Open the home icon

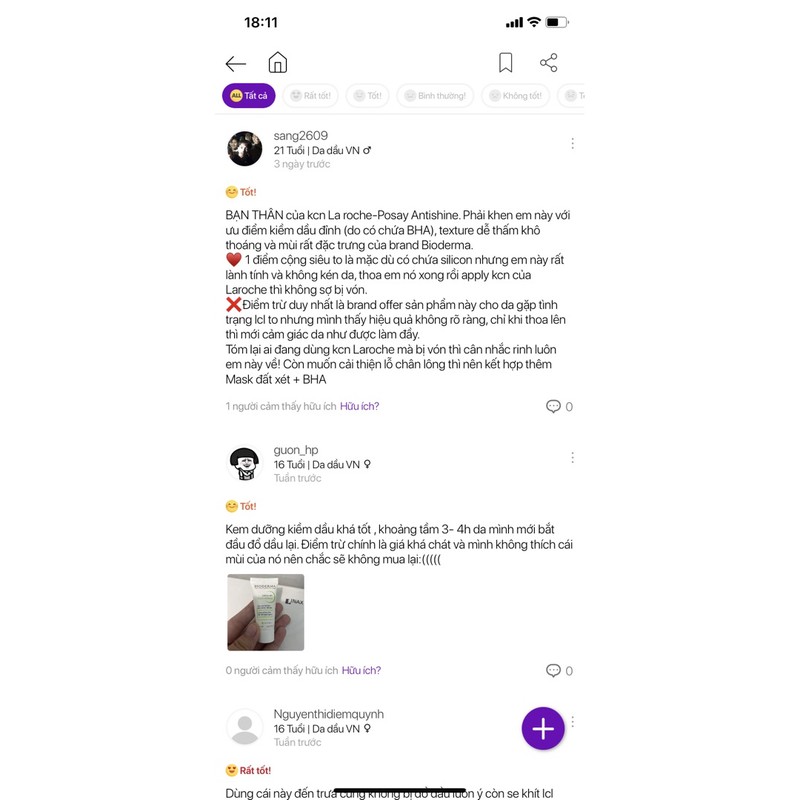coord(278,63)
